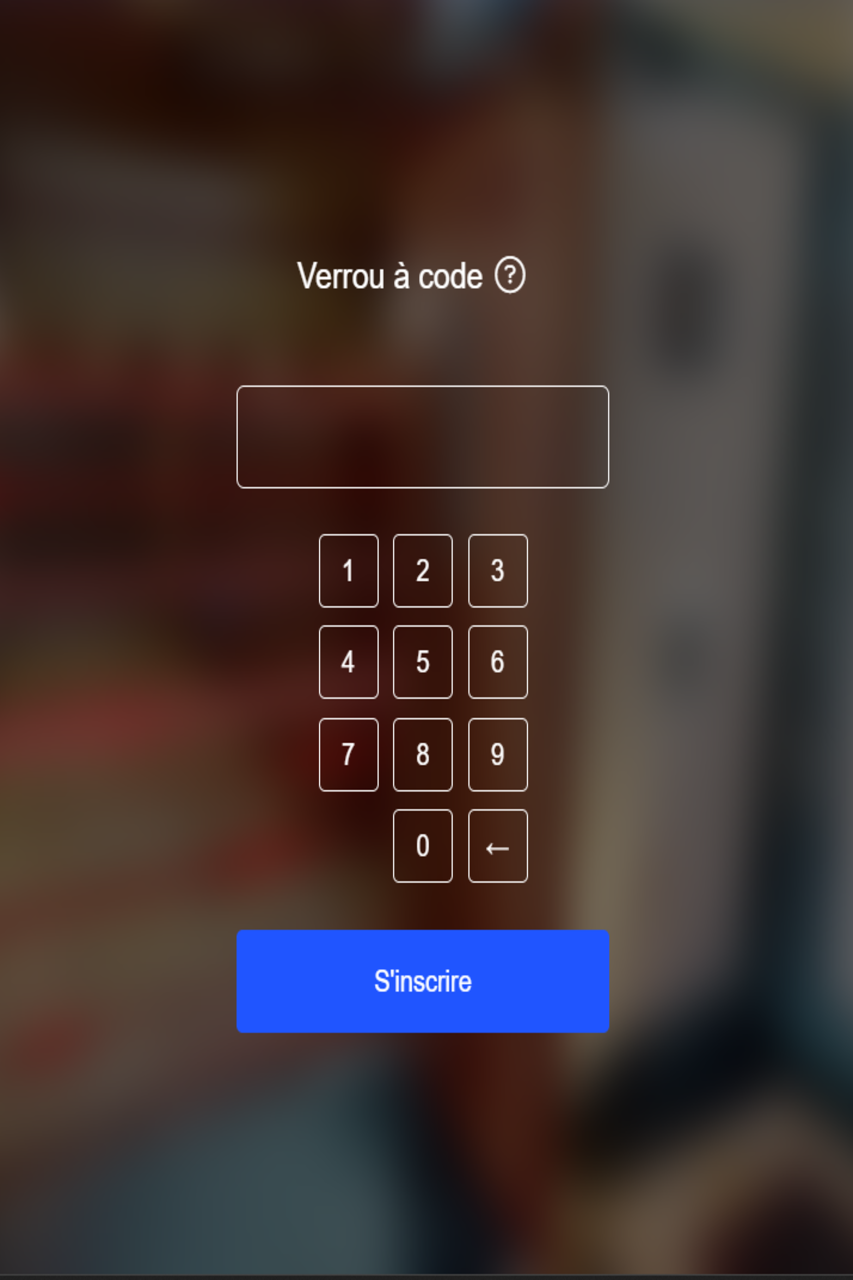Enter digit 5 on the keypad
Screen dimensions: 853x1280
click(x=422, y=662)
